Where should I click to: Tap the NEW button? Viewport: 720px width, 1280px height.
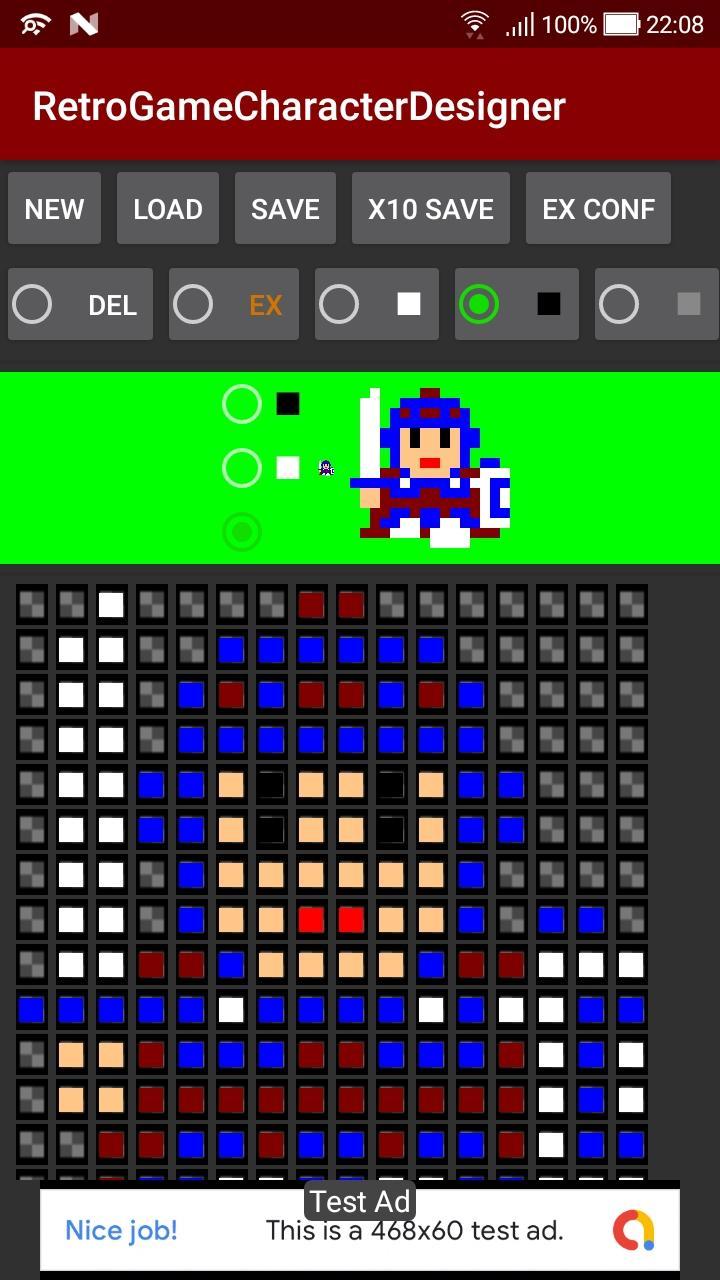click(x=54, y=209)
